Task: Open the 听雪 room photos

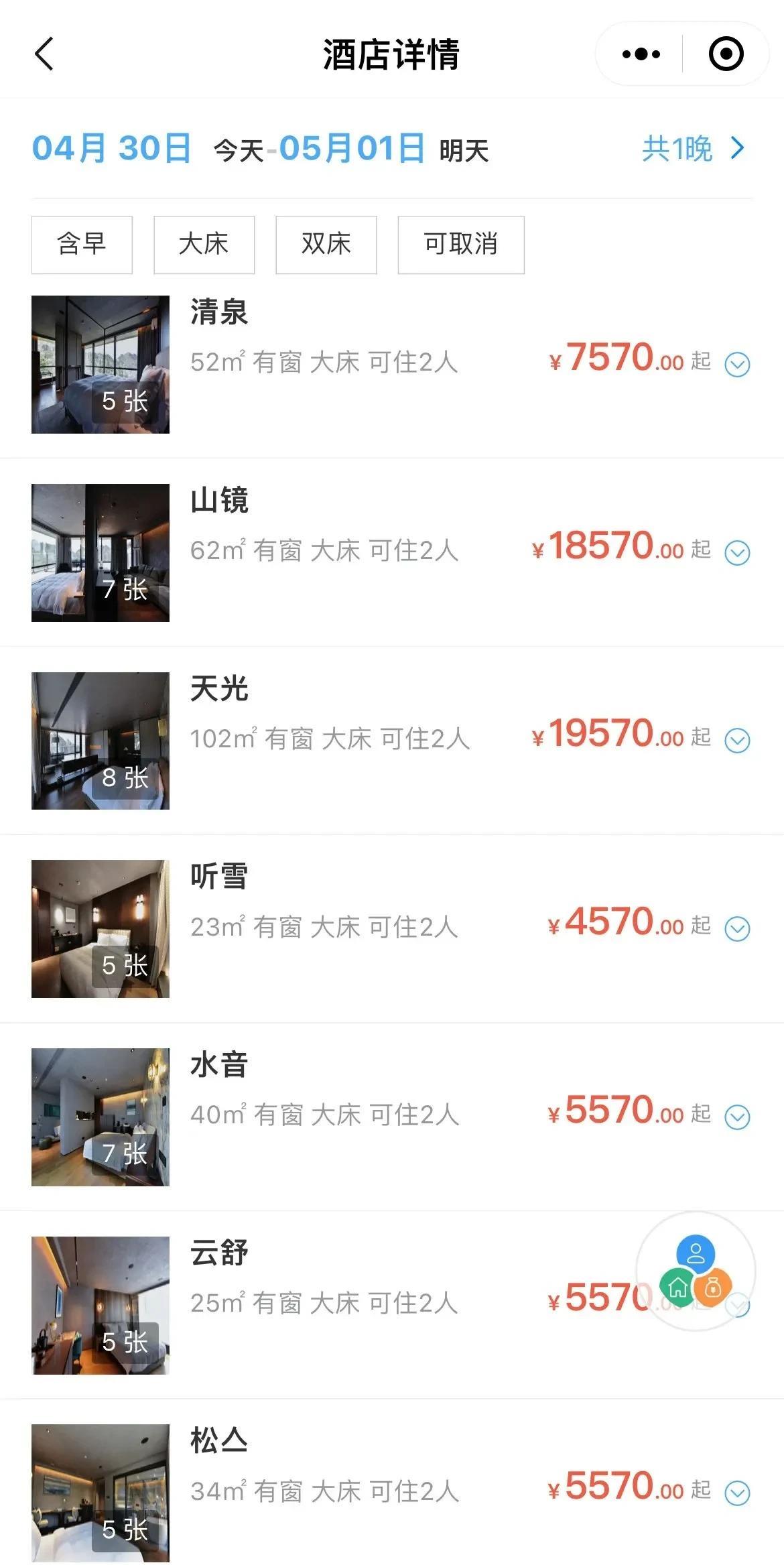Action: [101, 929]
